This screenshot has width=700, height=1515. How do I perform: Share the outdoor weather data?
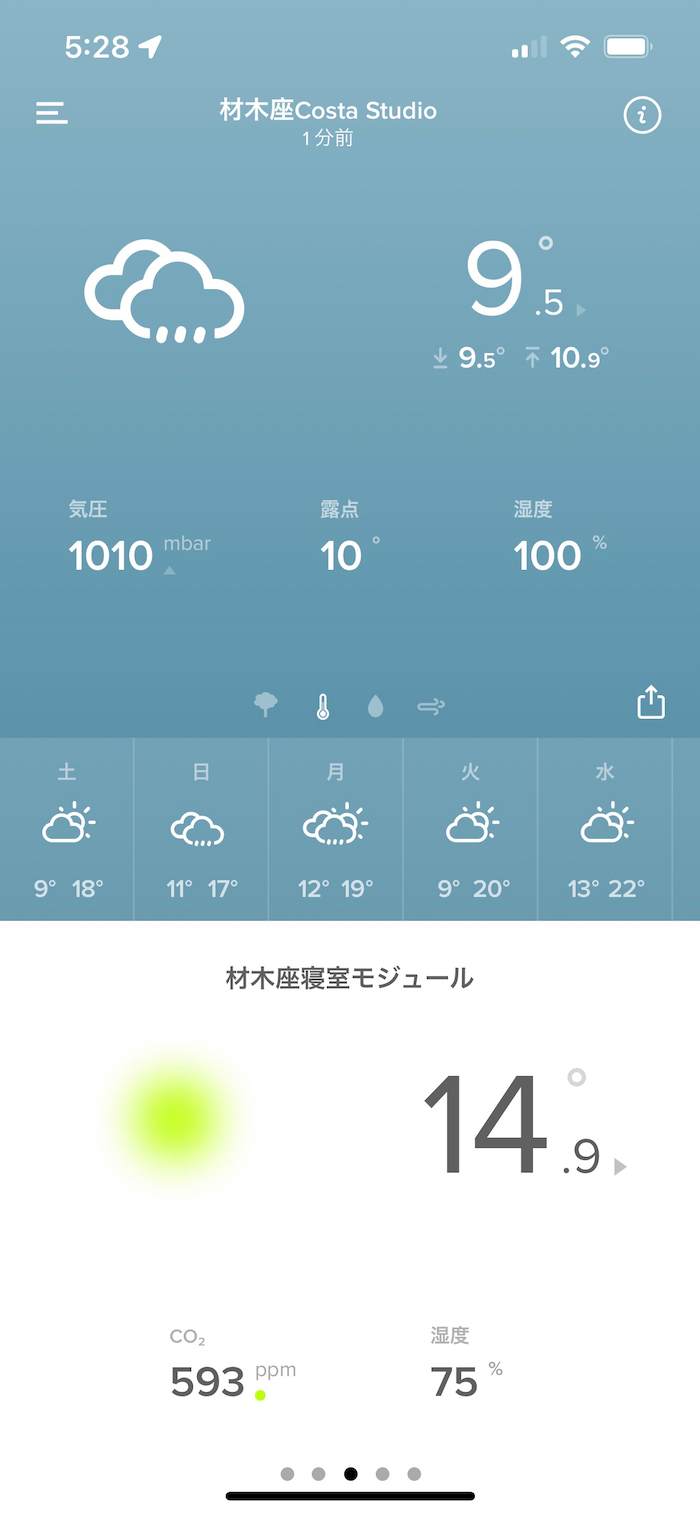tap(651, 701)
